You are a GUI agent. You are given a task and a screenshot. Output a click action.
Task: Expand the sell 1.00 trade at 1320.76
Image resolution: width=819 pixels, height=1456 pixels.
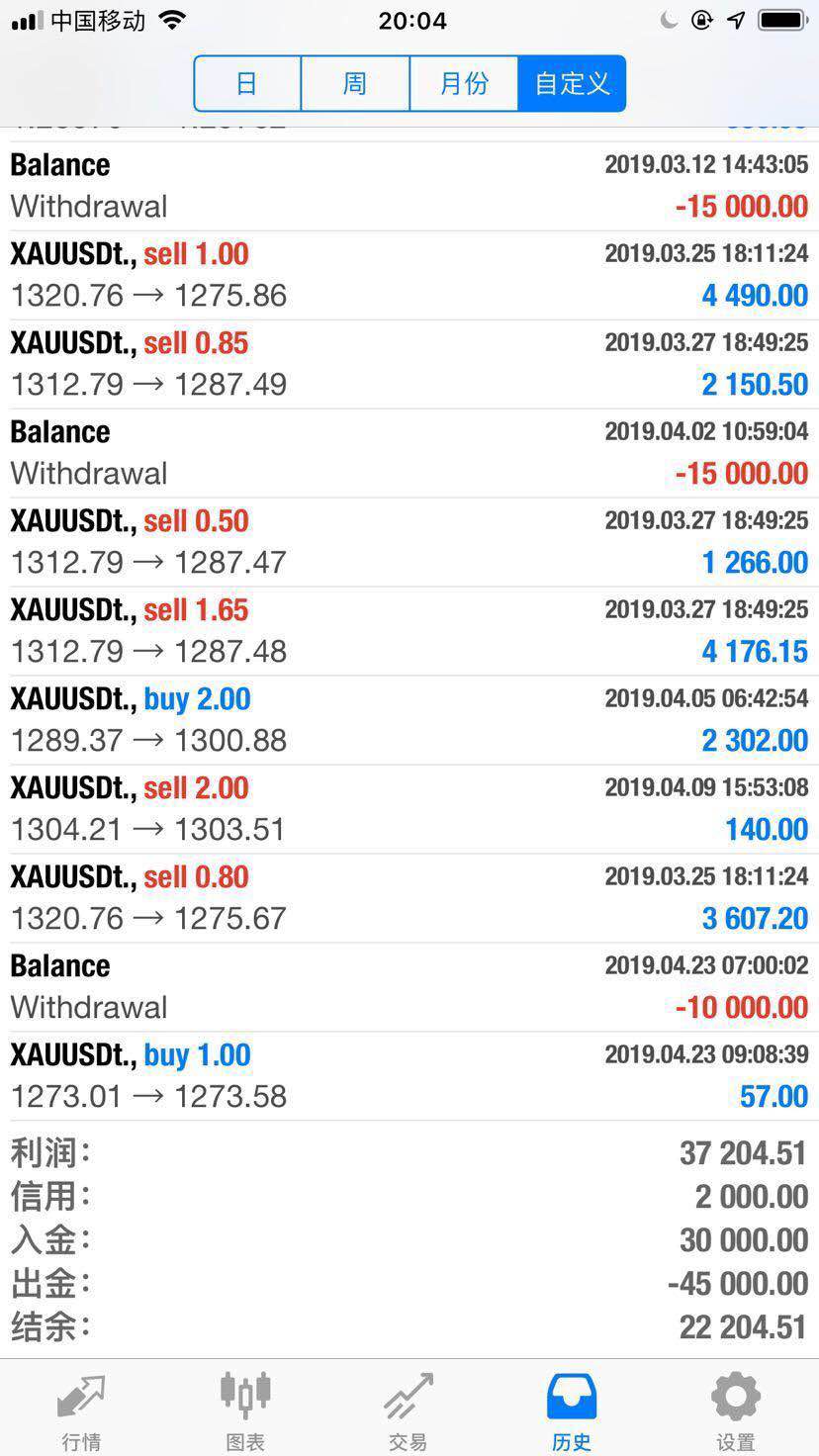[409, 275]
